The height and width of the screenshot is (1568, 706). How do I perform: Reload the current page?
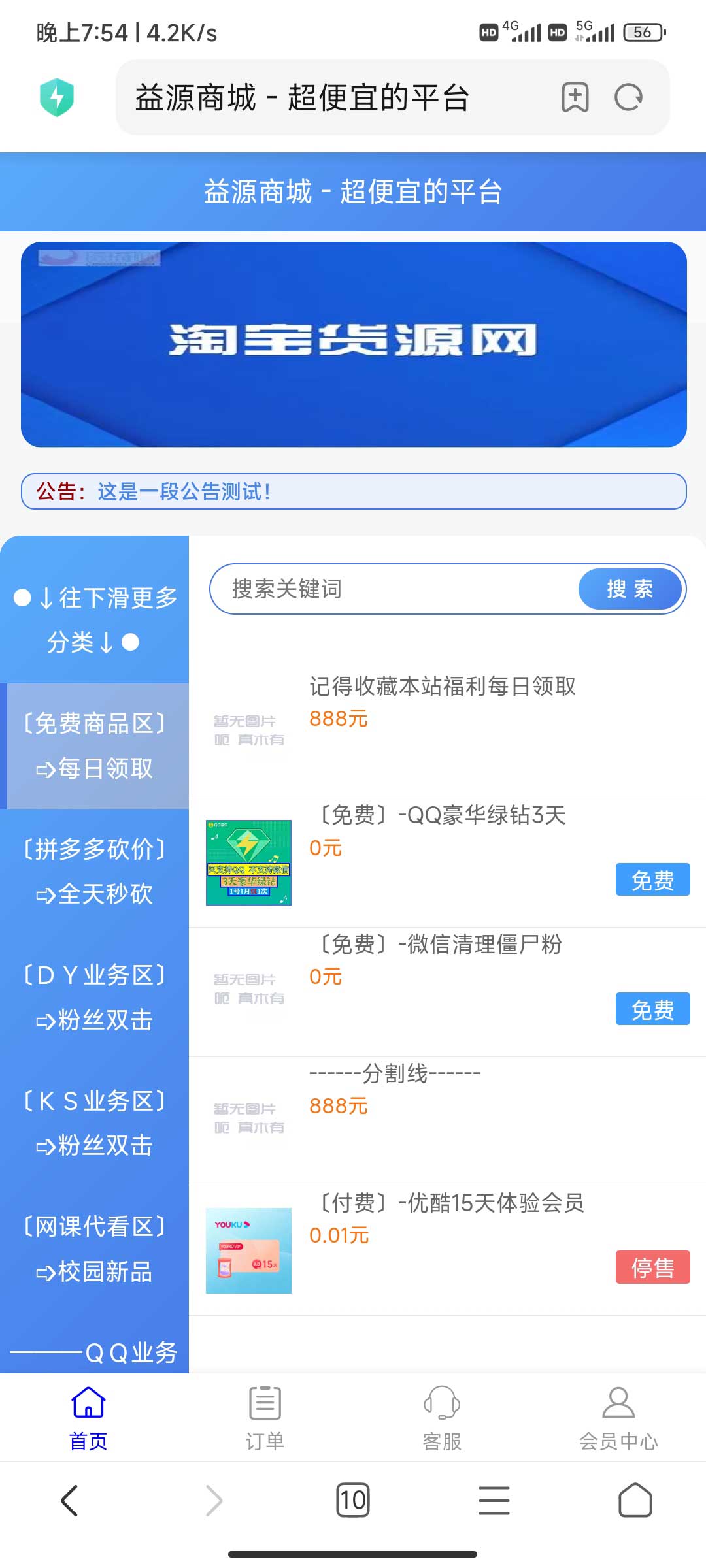click(x=628, y=98)
